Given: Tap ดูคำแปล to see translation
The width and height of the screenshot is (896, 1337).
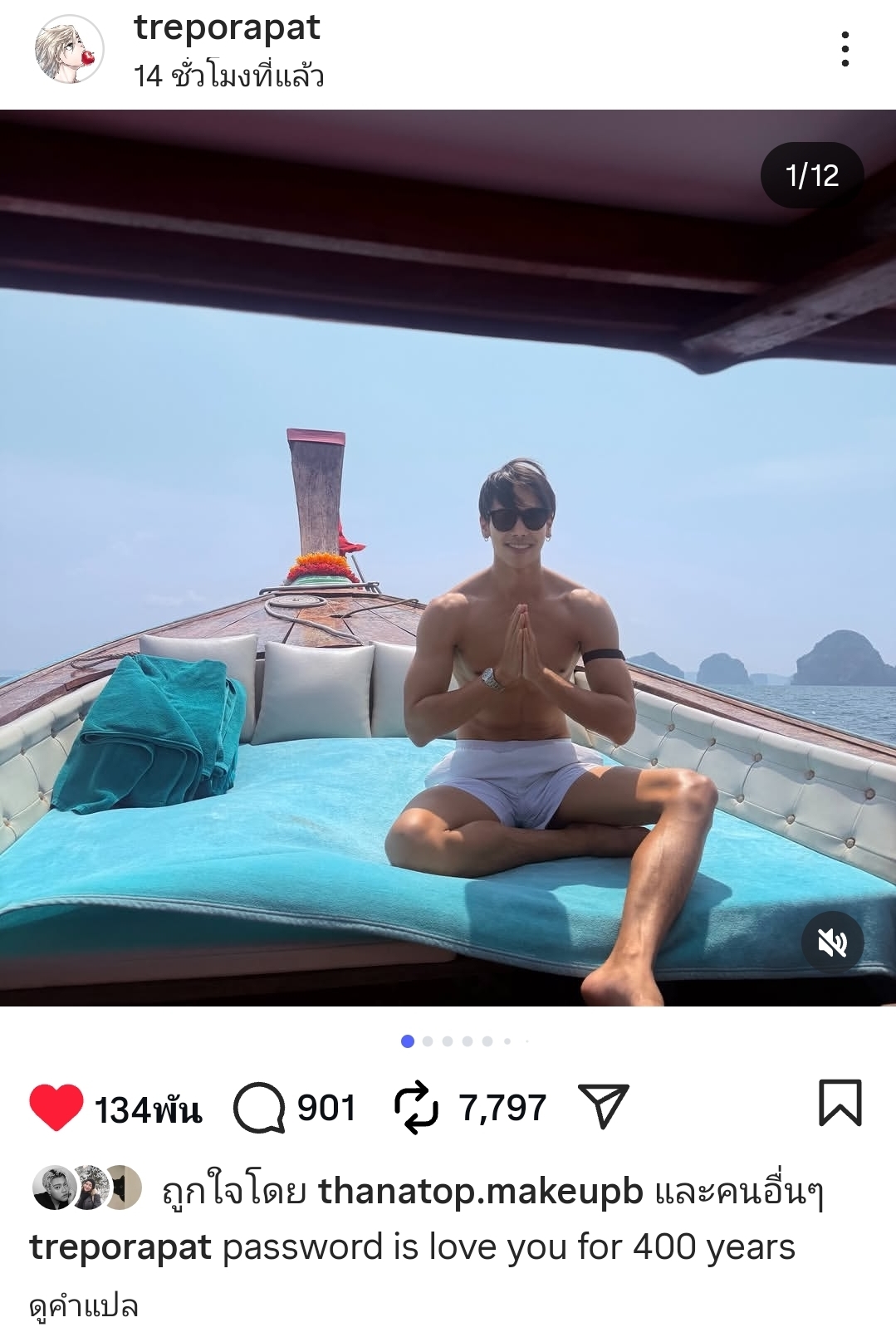Looking at the screenshot, I should pyautogui.click(x=84, y=1306).
